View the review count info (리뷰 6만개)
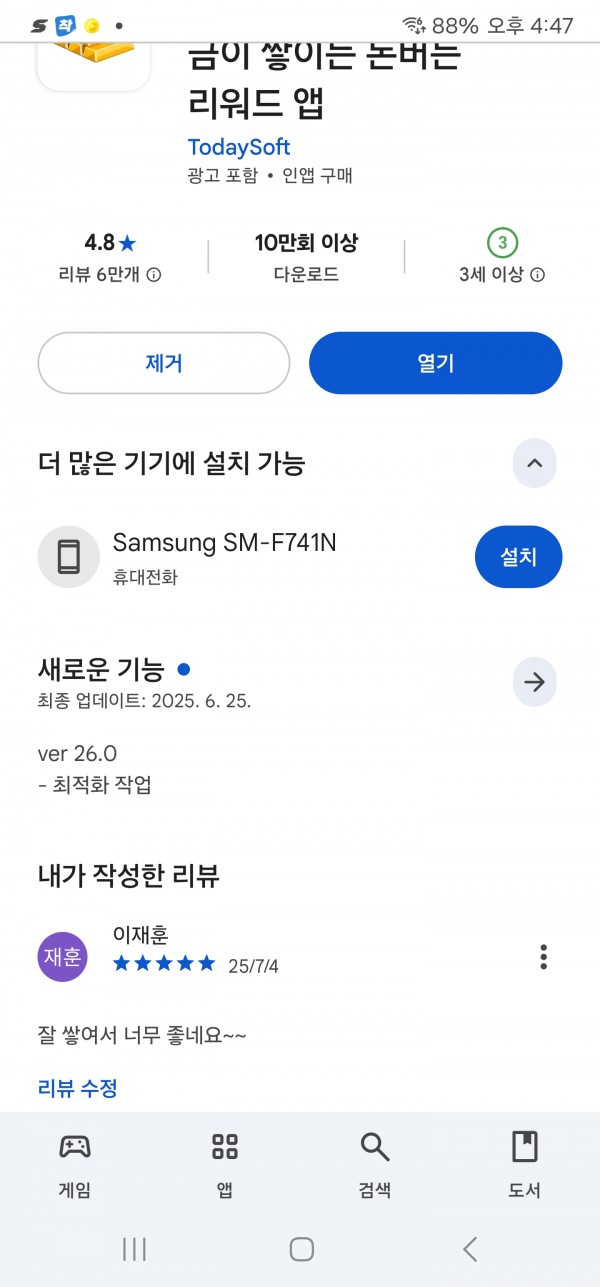This screenshot has height=1287, width=600. 110,275
